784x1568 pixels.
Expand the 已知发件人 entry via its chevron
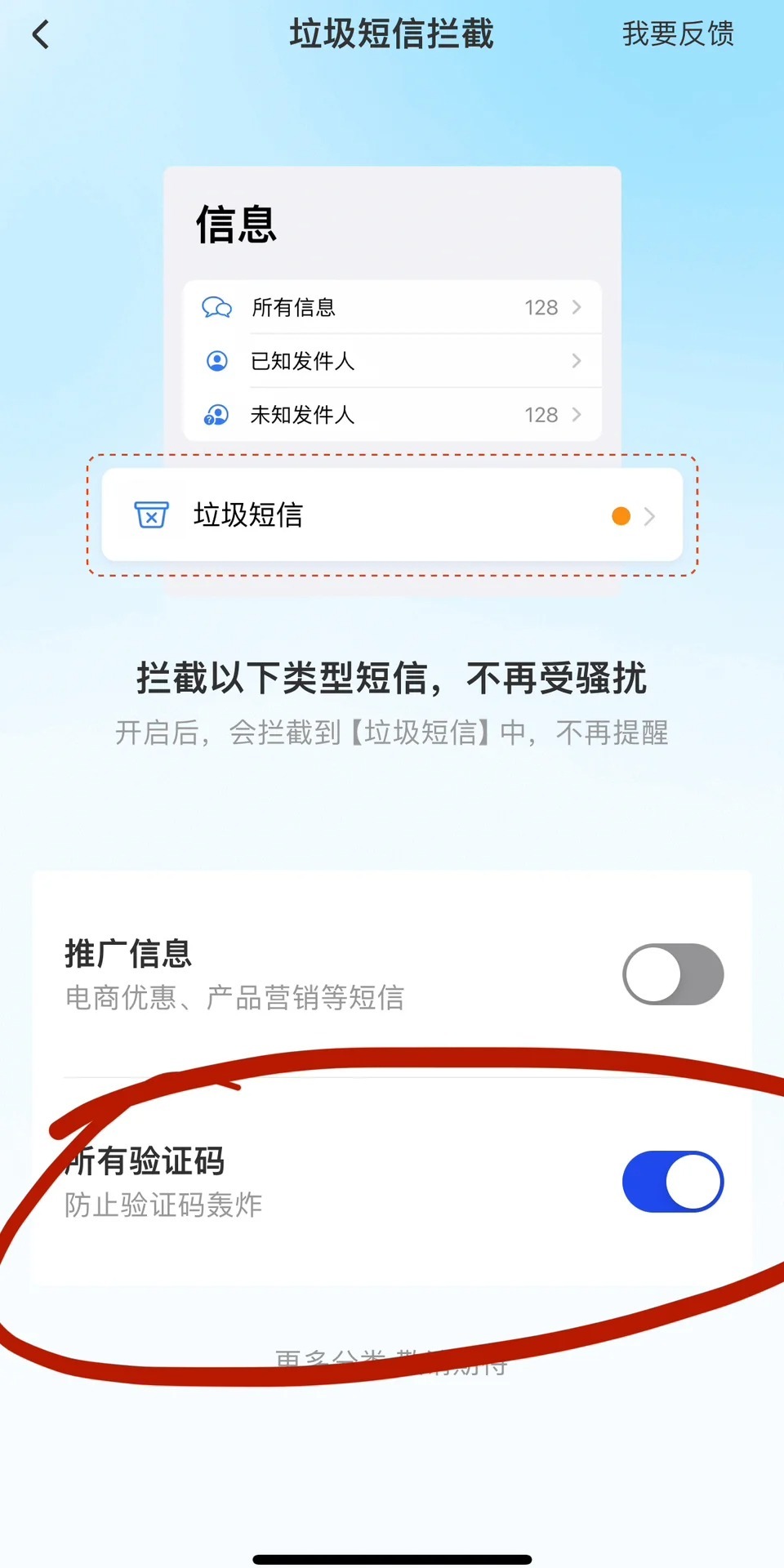click(577, 361)
